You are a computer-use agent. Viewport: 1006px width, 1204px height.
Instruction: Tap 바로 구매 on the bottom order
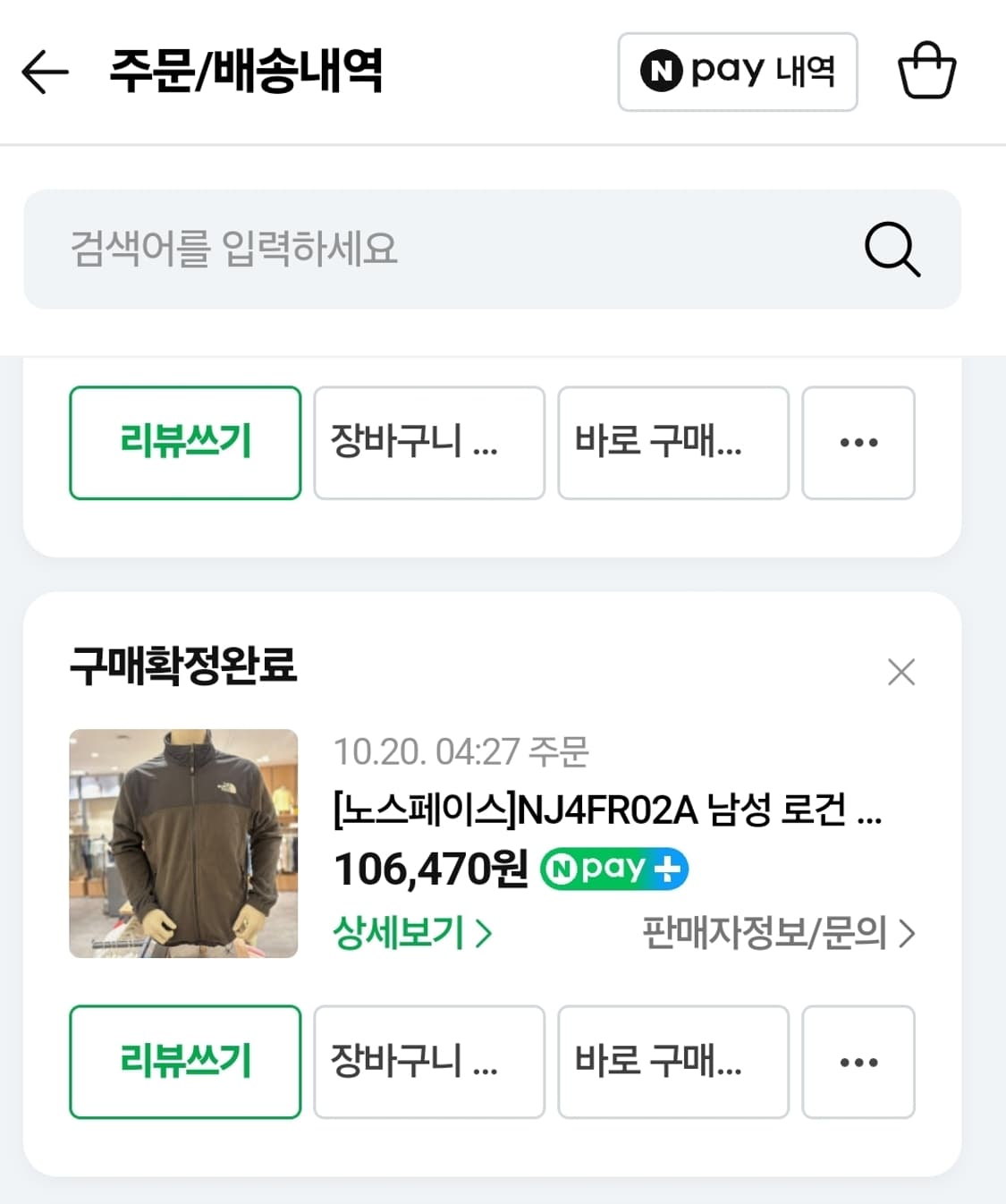[x=672, y=1062]
